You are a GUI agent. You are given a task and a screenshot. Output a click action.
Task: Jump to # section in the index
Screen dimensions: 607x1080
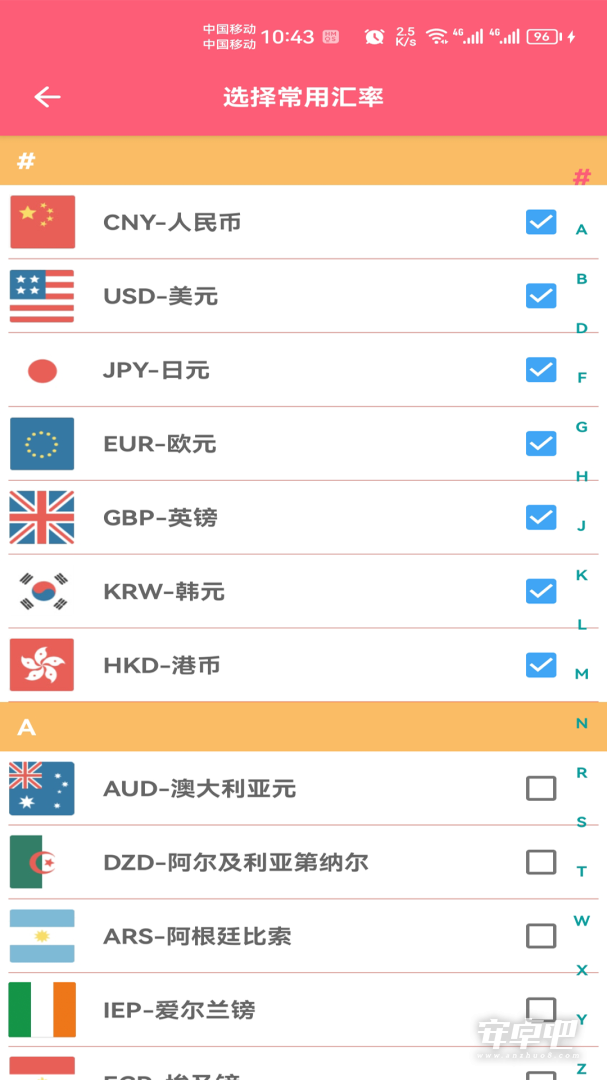[x=582, y=178]
